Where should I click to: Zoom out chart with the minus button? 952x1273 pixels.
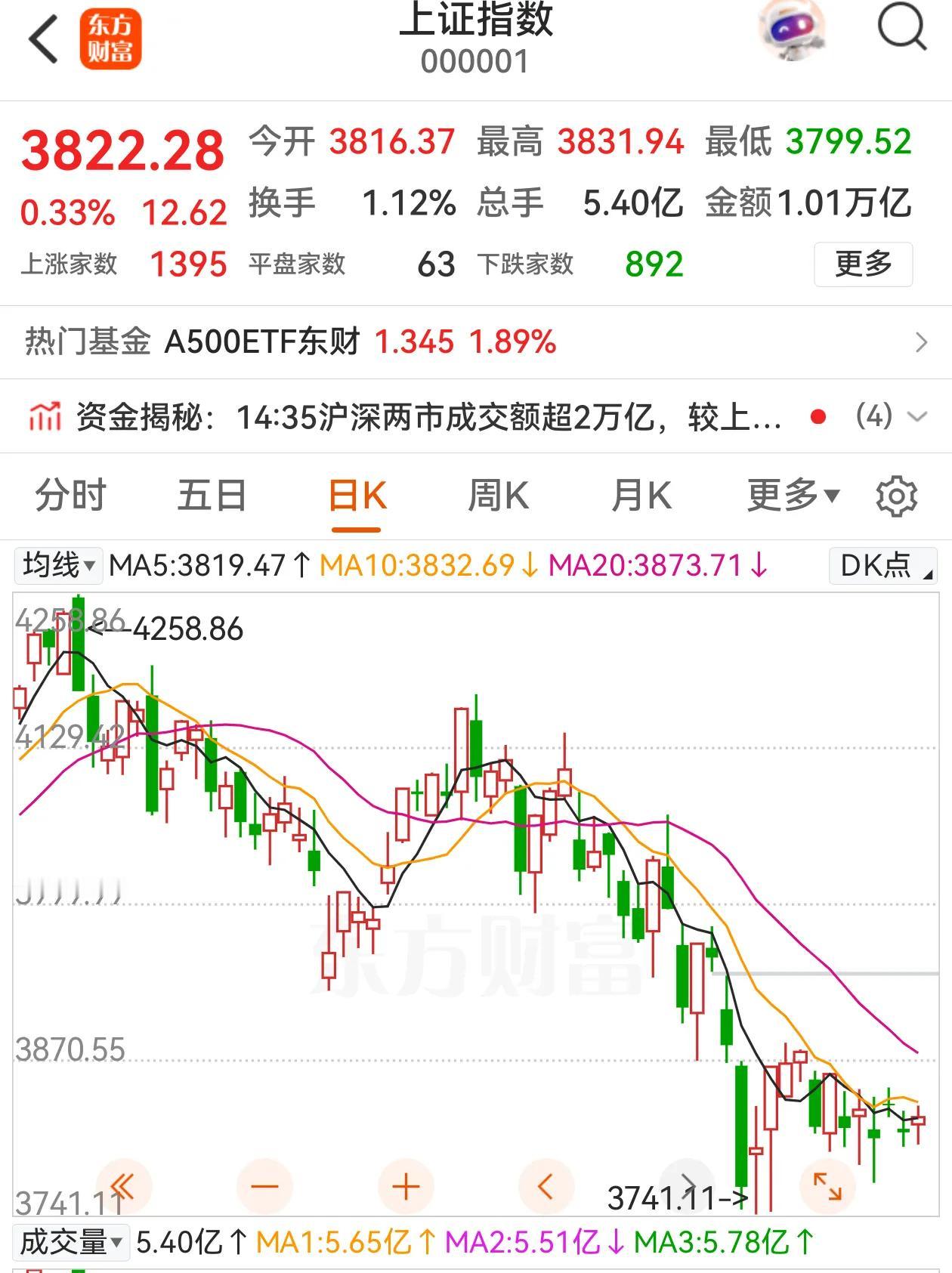pyautogui.click(x=264, y=1186)
